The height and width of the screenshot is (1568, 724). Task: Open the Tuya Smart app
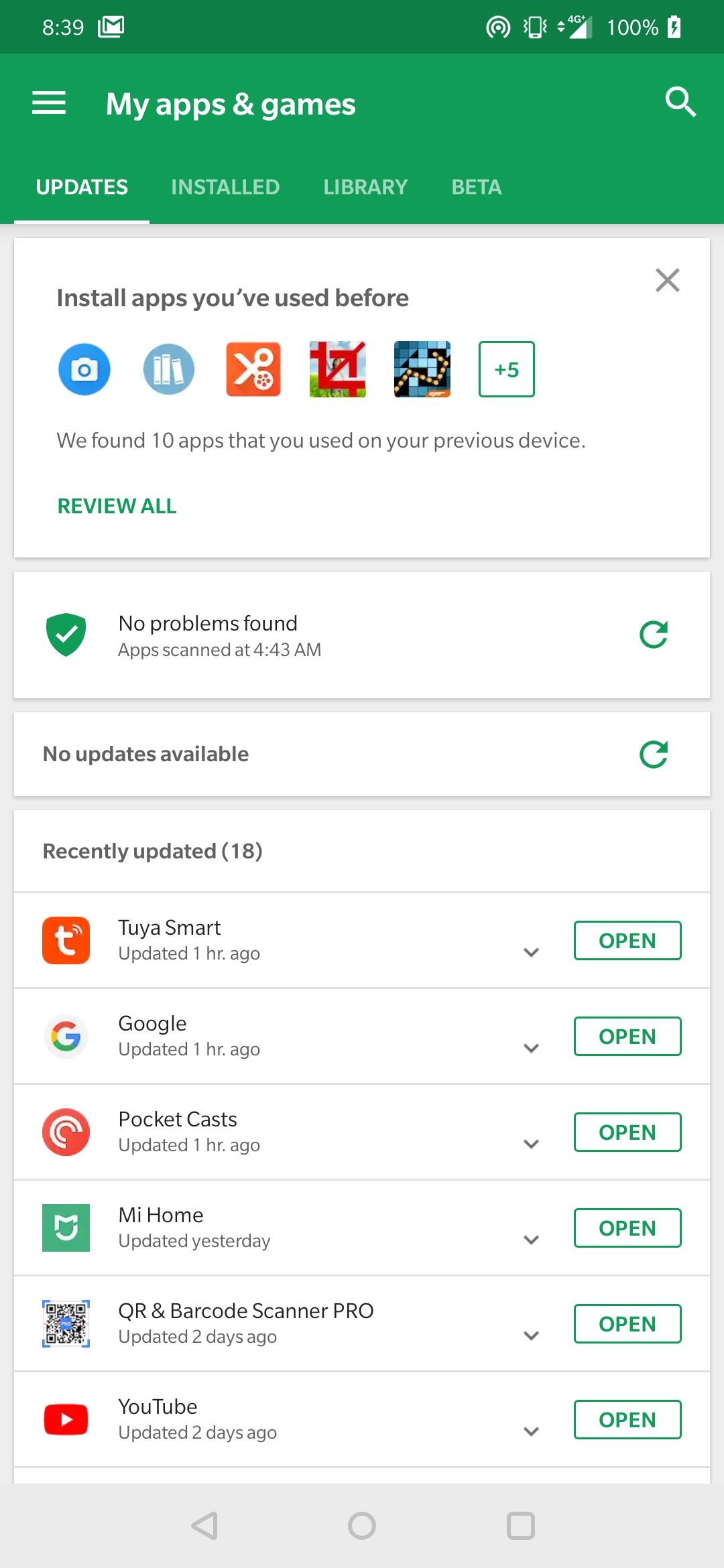pyautogui.click(x=627, y=940)
